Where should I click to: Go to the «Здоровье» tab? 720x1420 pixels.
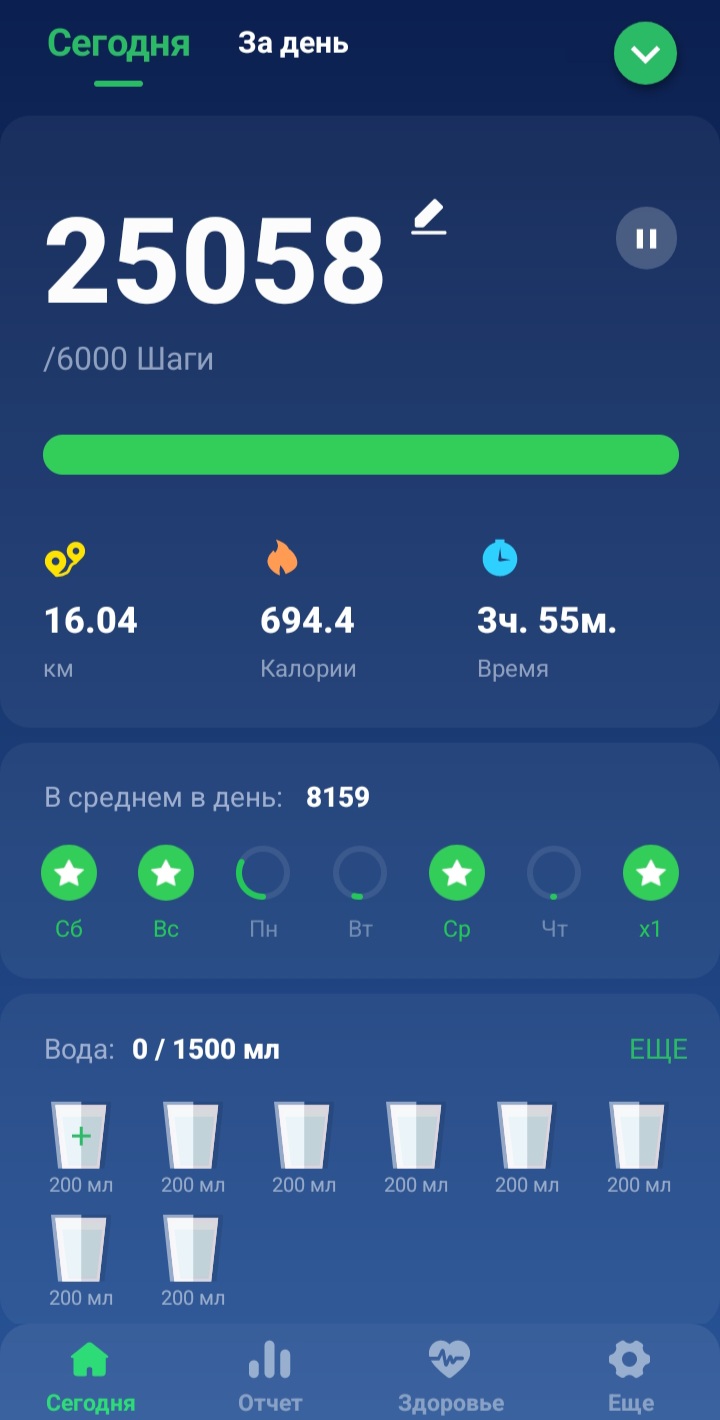point(450,1377)
